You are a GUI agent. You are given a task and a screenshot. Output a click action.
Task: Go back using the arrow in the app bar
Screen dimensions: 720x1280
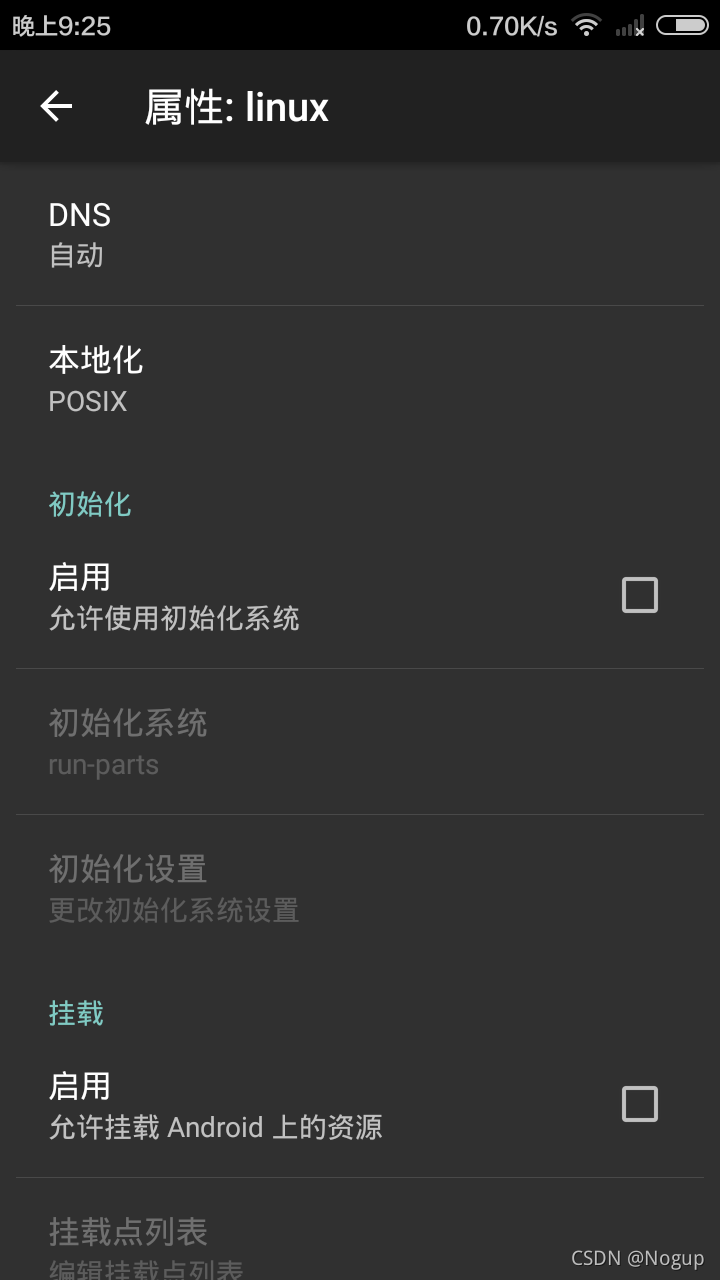point(56,106)
